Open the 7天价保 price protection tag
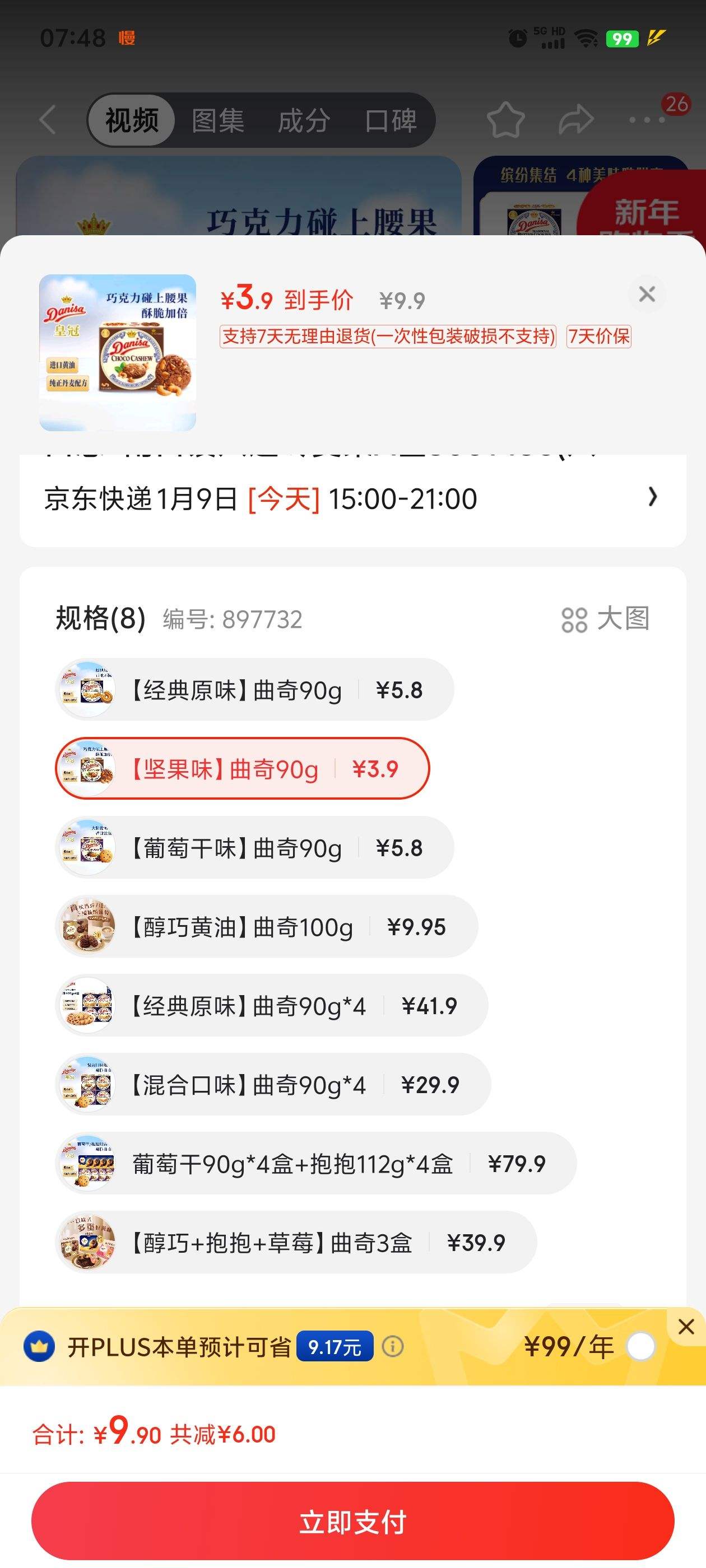Image resolution: width=706 pixels, height=1568 pixels. tap(598, 336)
